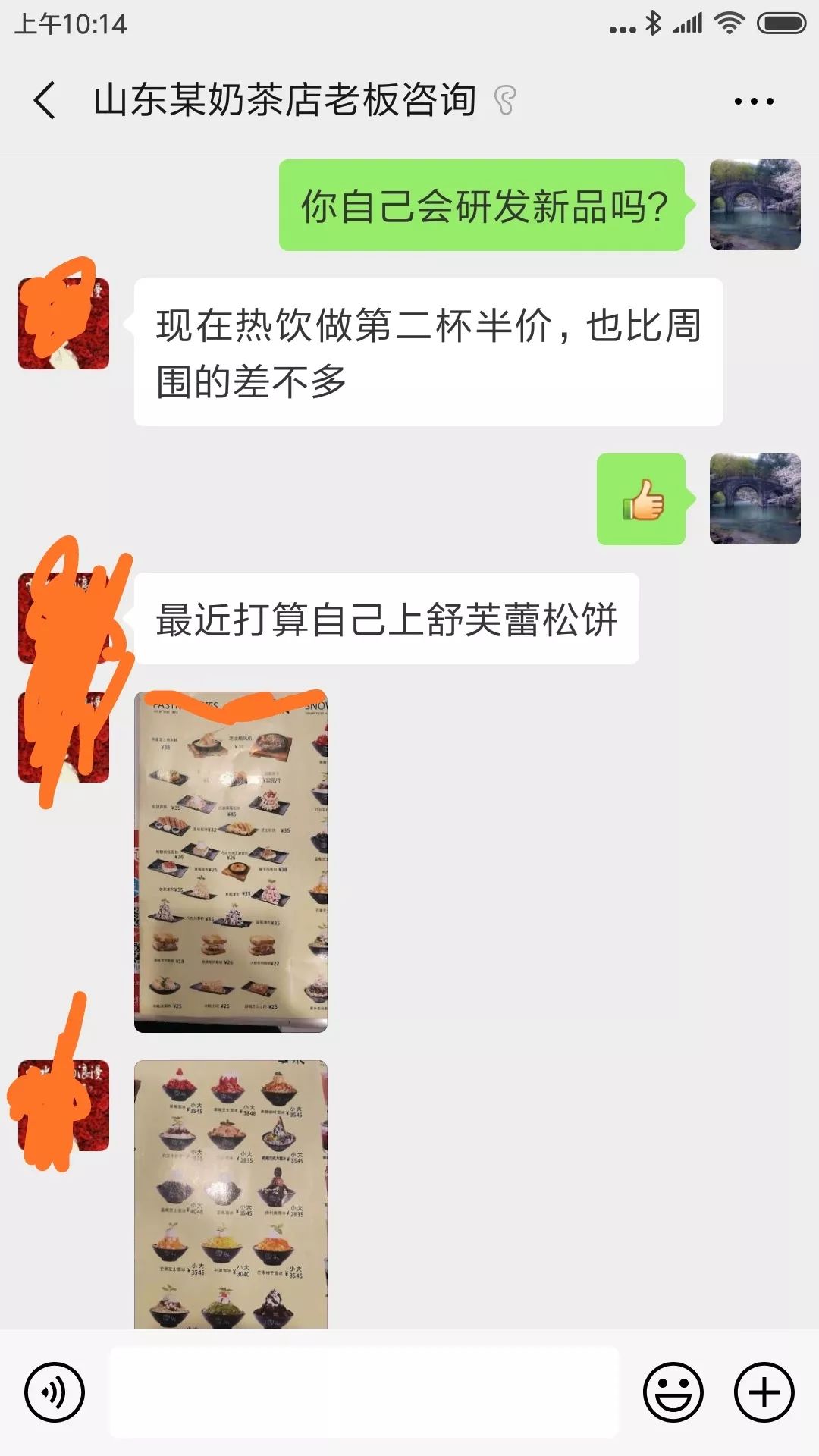Switch to voice message input
Image resolution: width=819 pixels, height=1456 pixels.
click(54, 1392)
